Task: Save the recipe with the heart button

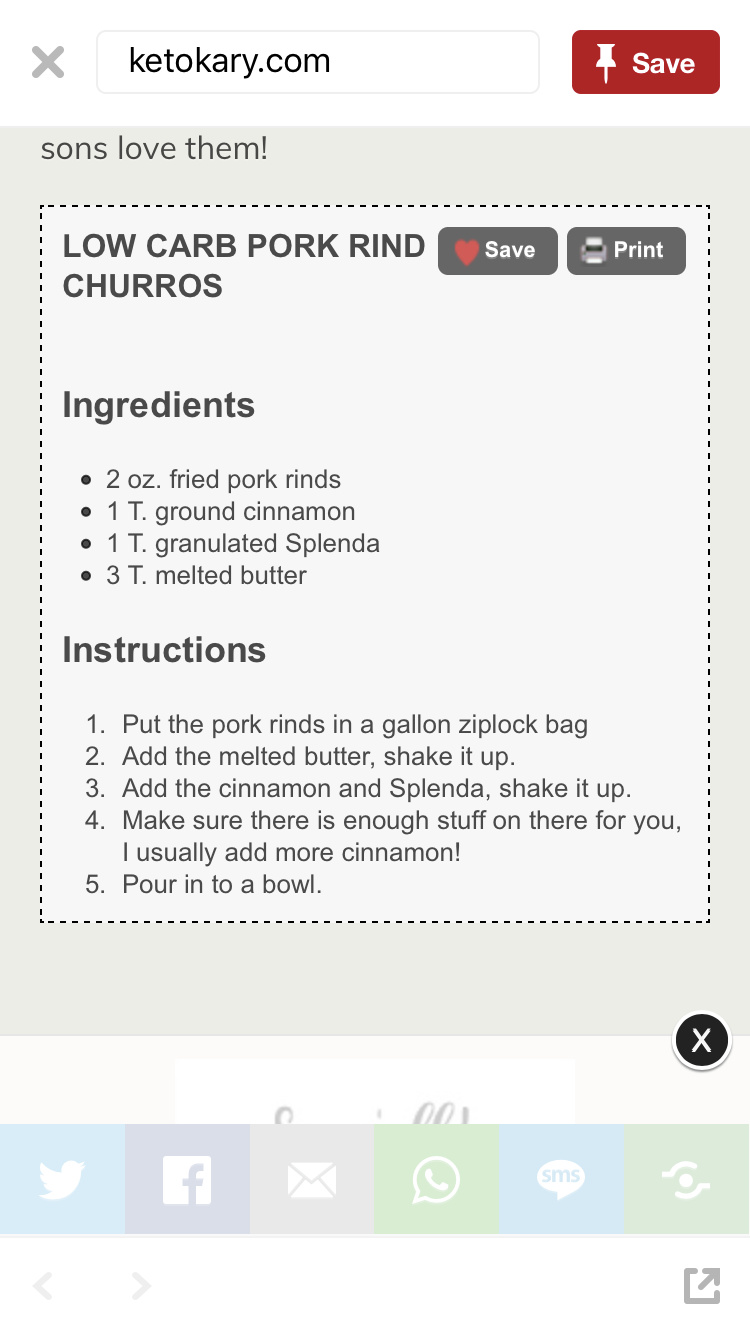Action: click(x=497, y=250)
